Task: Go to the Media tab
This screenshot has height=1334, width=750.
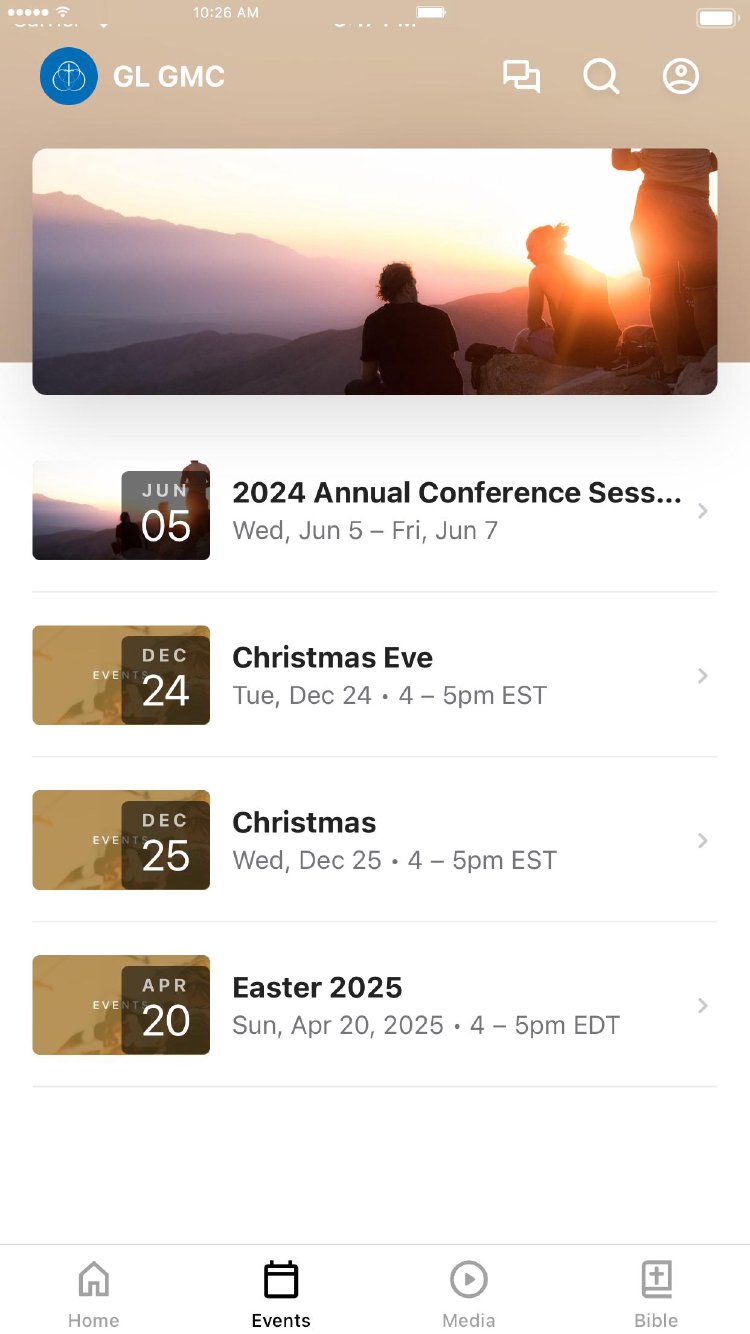Action: pos(469,1292)
